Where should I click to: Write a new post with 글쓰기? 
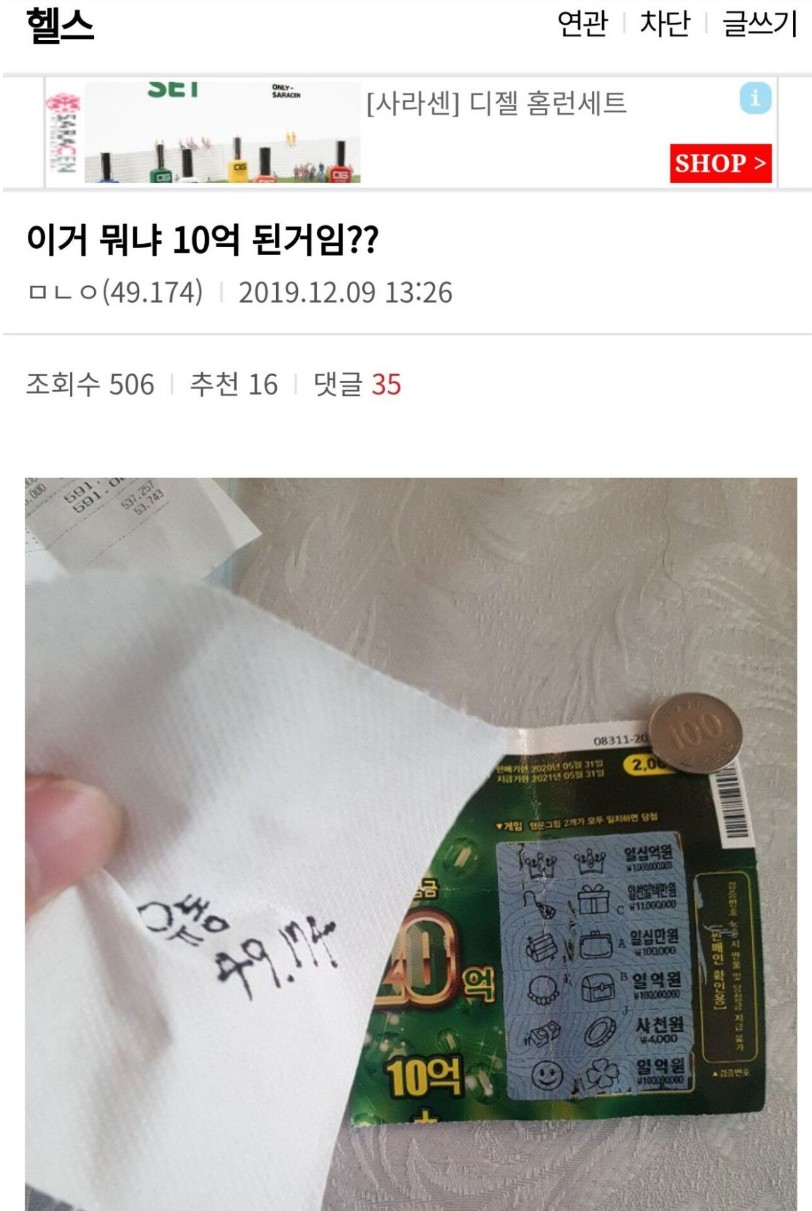[759, 24]
